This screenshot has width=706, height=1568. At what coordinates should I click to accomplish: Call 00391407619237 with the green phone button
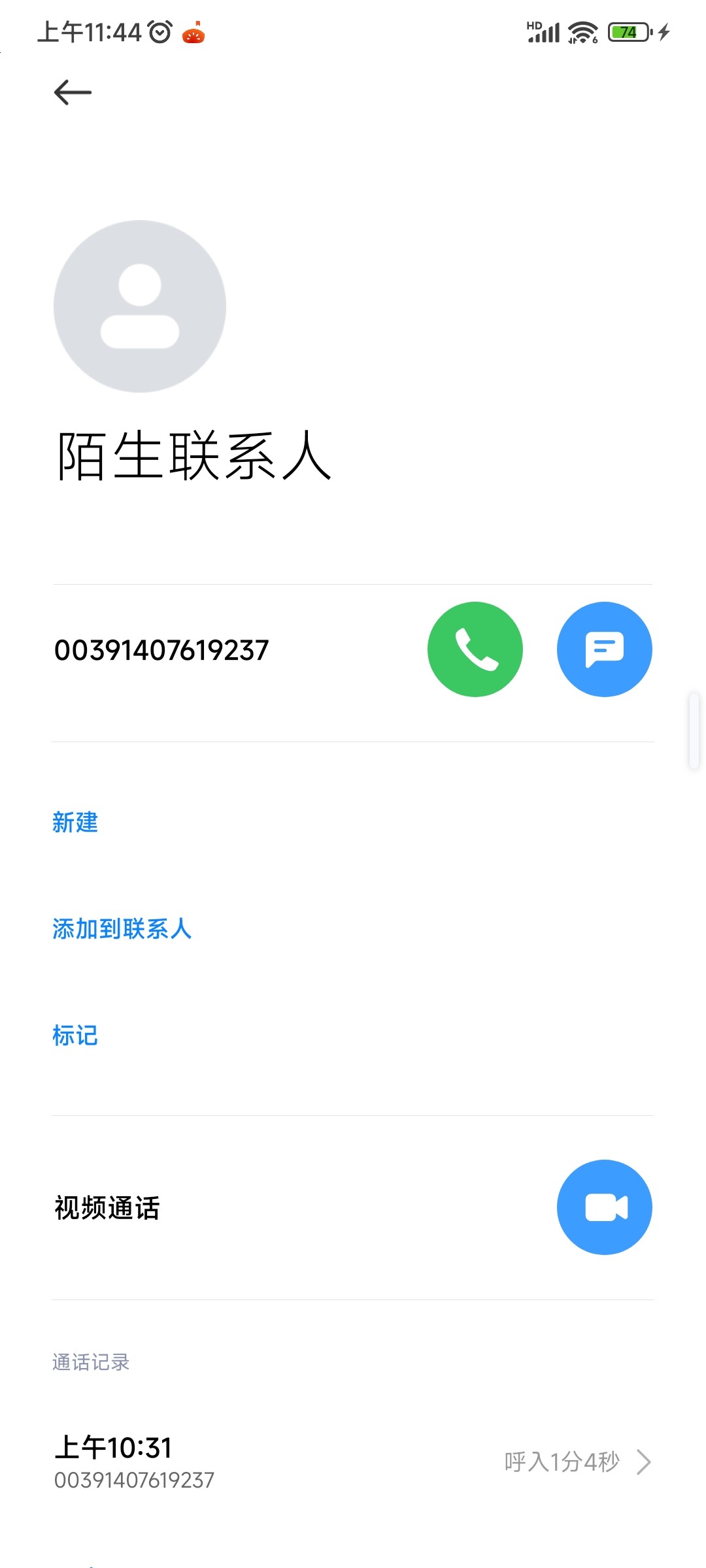pyautogui.click(x=475, y=649)
